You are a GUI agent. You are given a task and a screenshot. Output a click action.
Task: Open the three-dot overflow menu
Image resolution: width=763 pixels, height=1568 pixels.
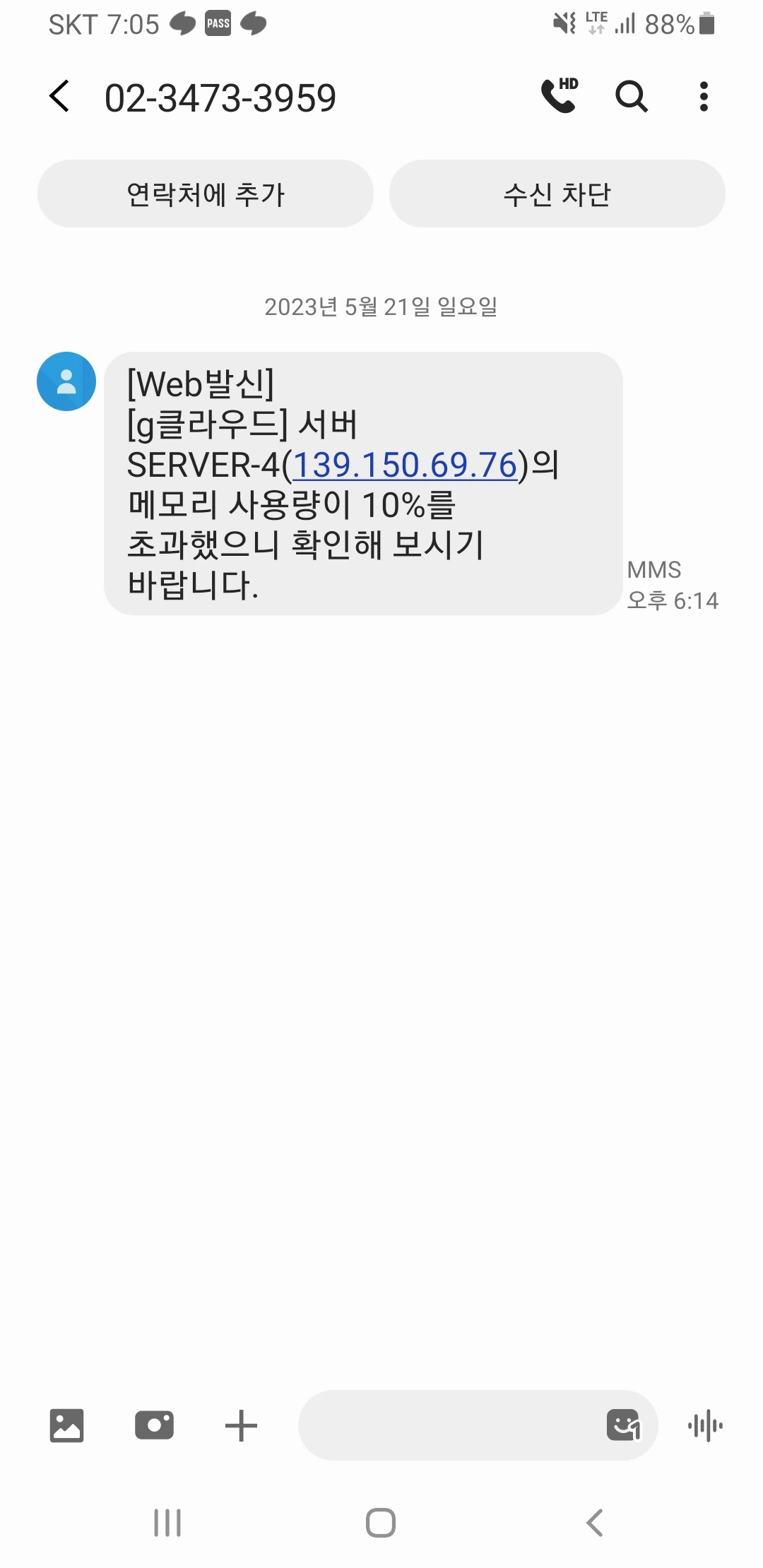[x=704, y=96]
